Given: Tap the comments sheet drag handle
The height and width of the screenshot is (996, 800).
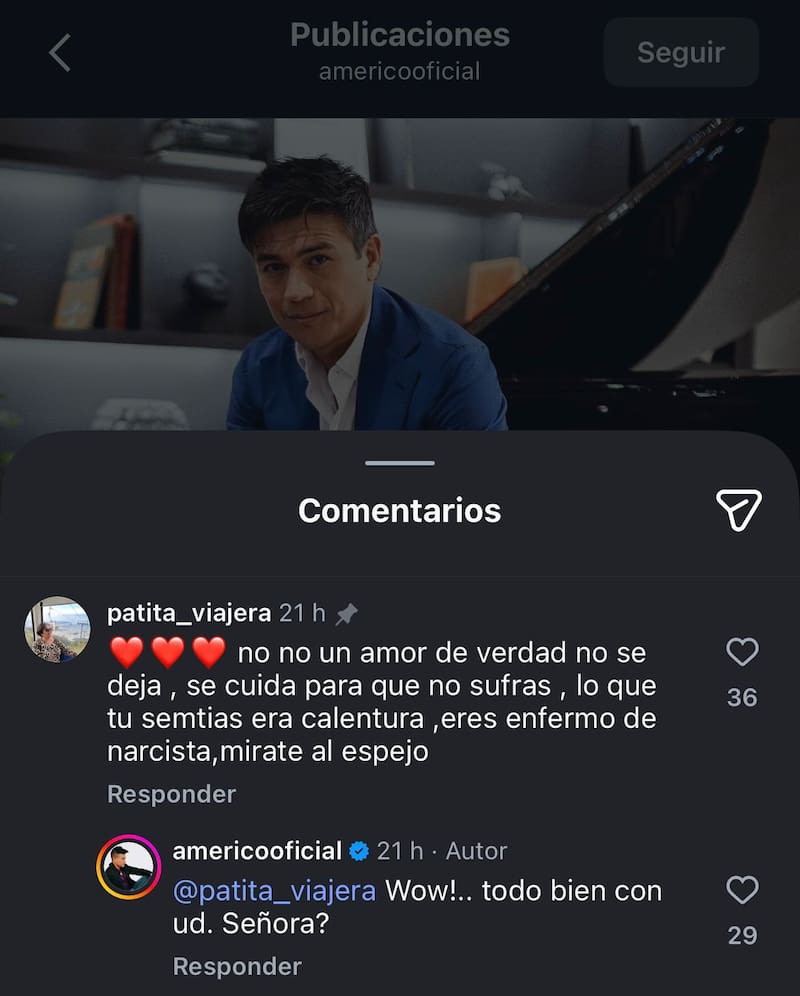Looking at the screenshot, I should 400,463.
